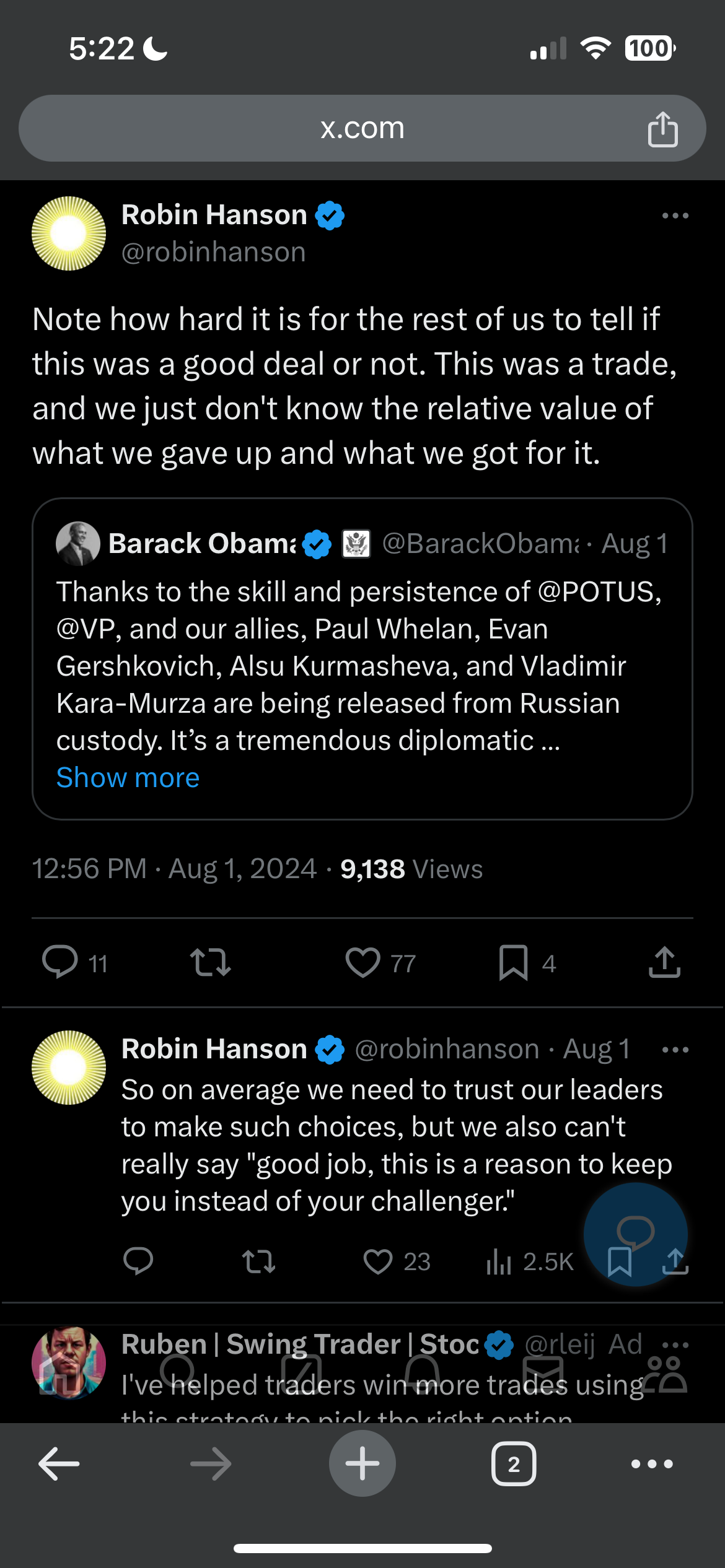Screen dimensions: 725x1568
Task: Comment on the "trust our leaders" reply
Action: 138,1261
